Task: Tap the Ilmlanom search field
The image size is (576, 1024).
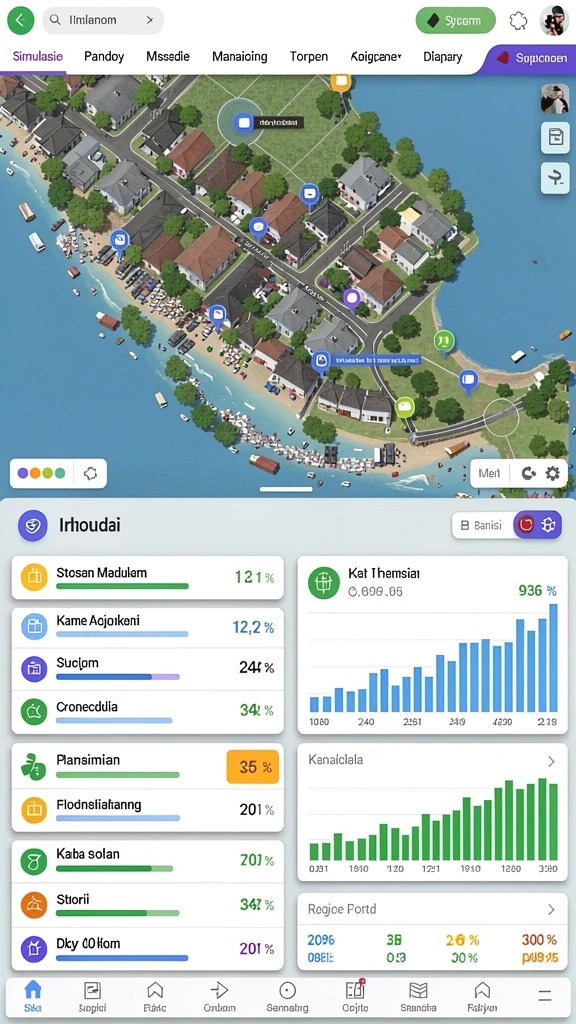Action: coord(103,20)
